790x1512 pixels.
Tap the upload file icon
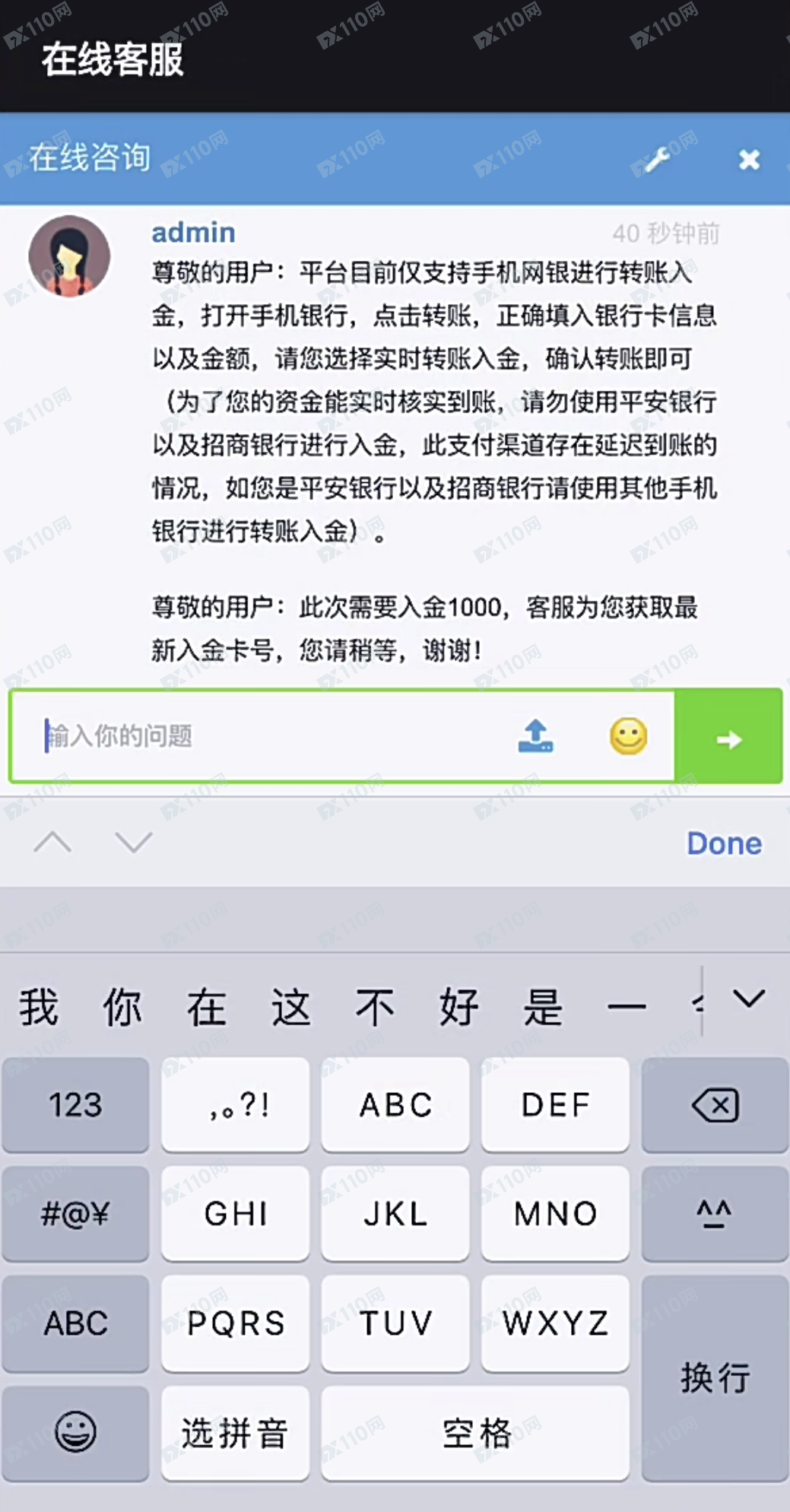point(535,736)
